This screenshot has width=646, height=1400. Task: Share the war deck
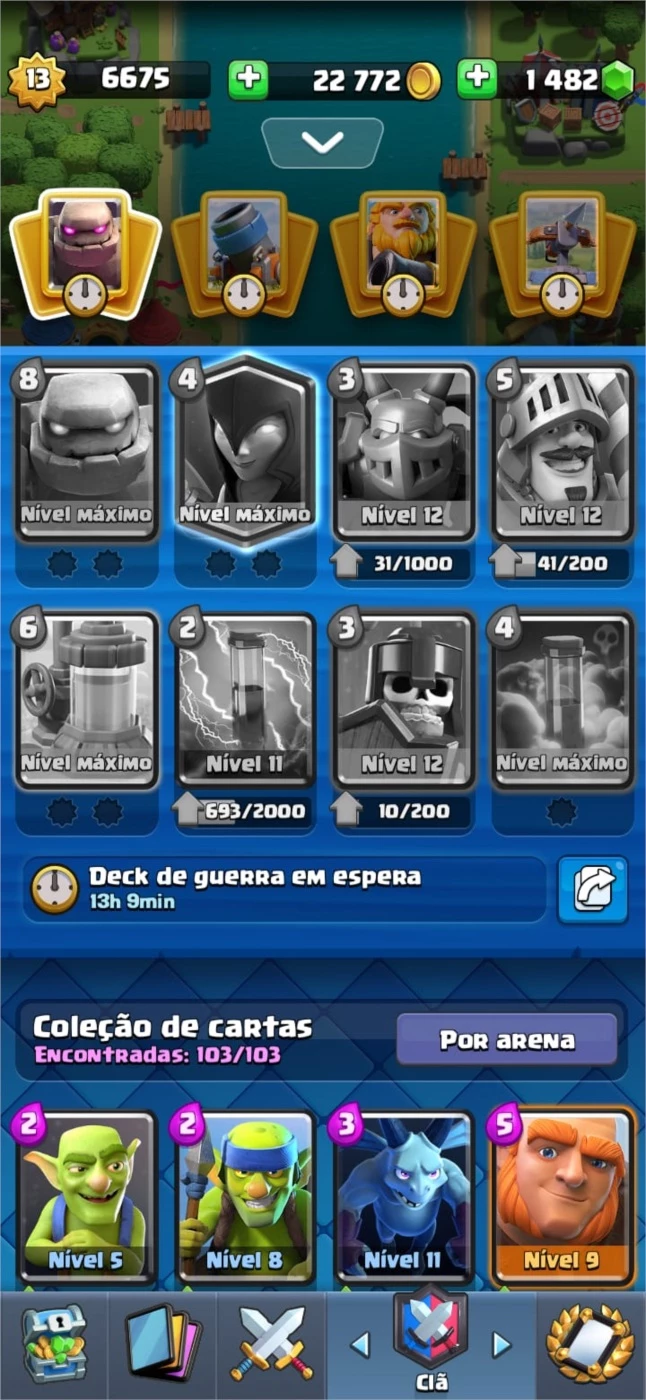click(x=593, y=889)
